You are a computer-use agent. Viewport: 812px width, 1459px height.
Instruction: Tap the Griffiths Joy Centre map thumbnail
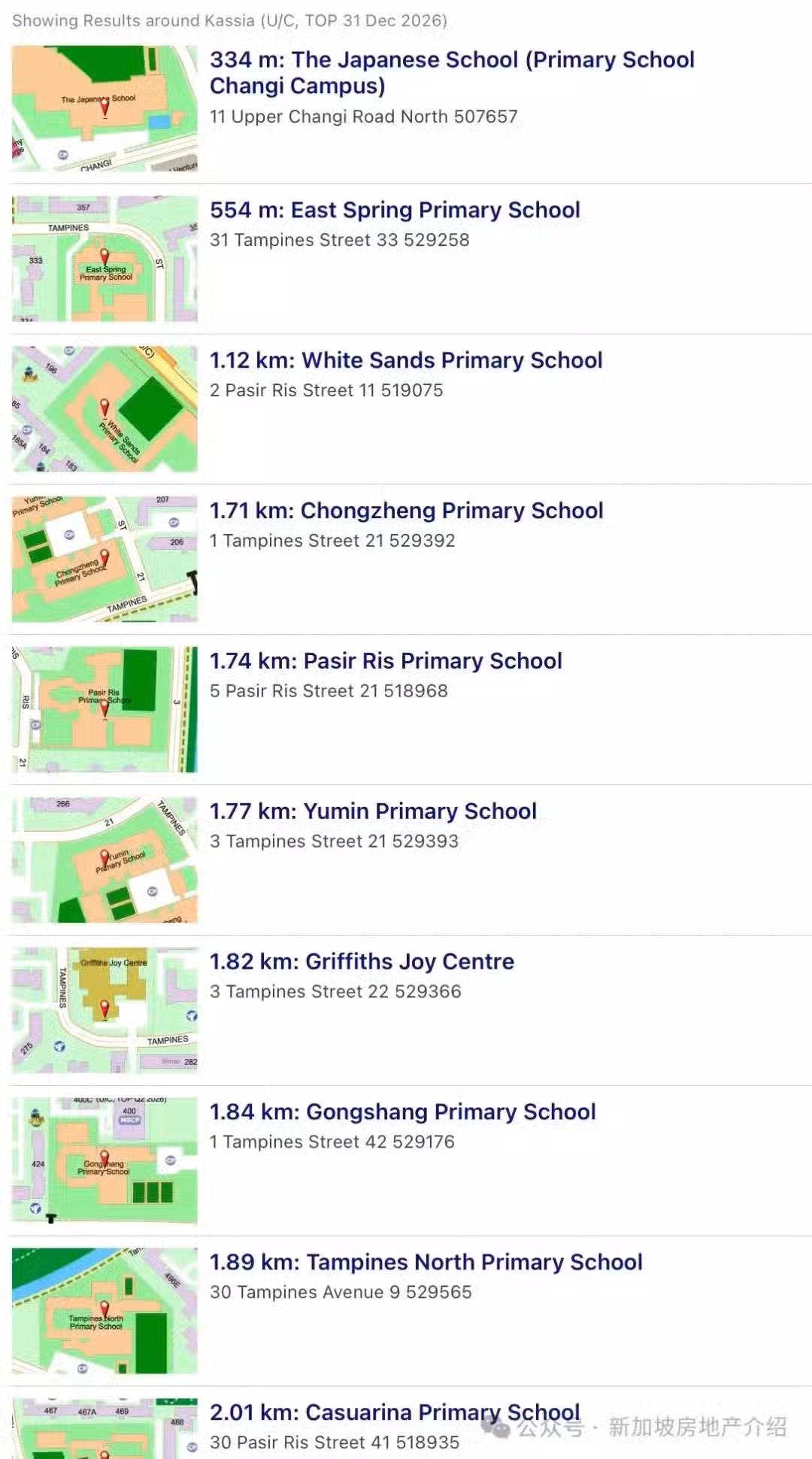click(105, 1011)
